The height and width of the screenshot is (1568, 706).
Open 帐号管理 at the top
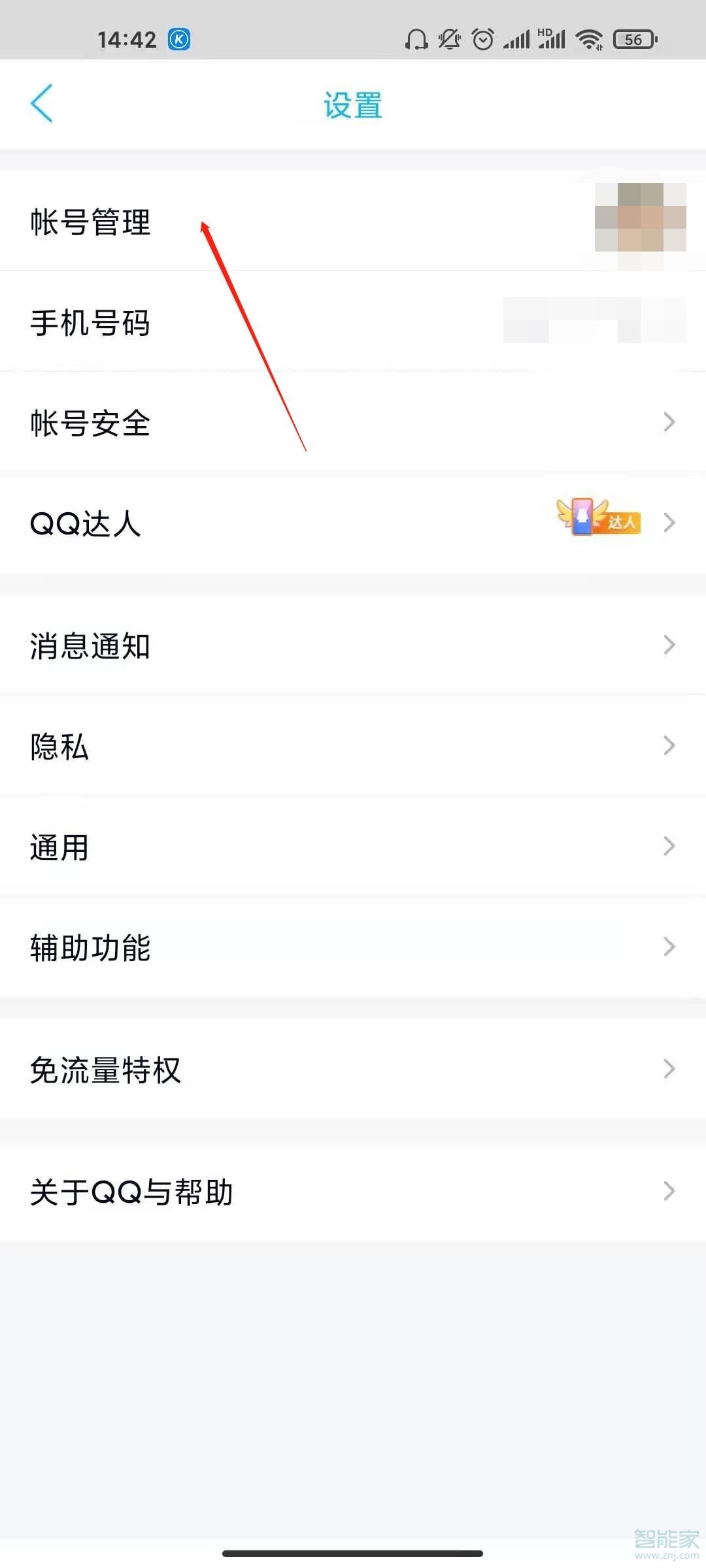pyautogui.click(x=90, y=225)
